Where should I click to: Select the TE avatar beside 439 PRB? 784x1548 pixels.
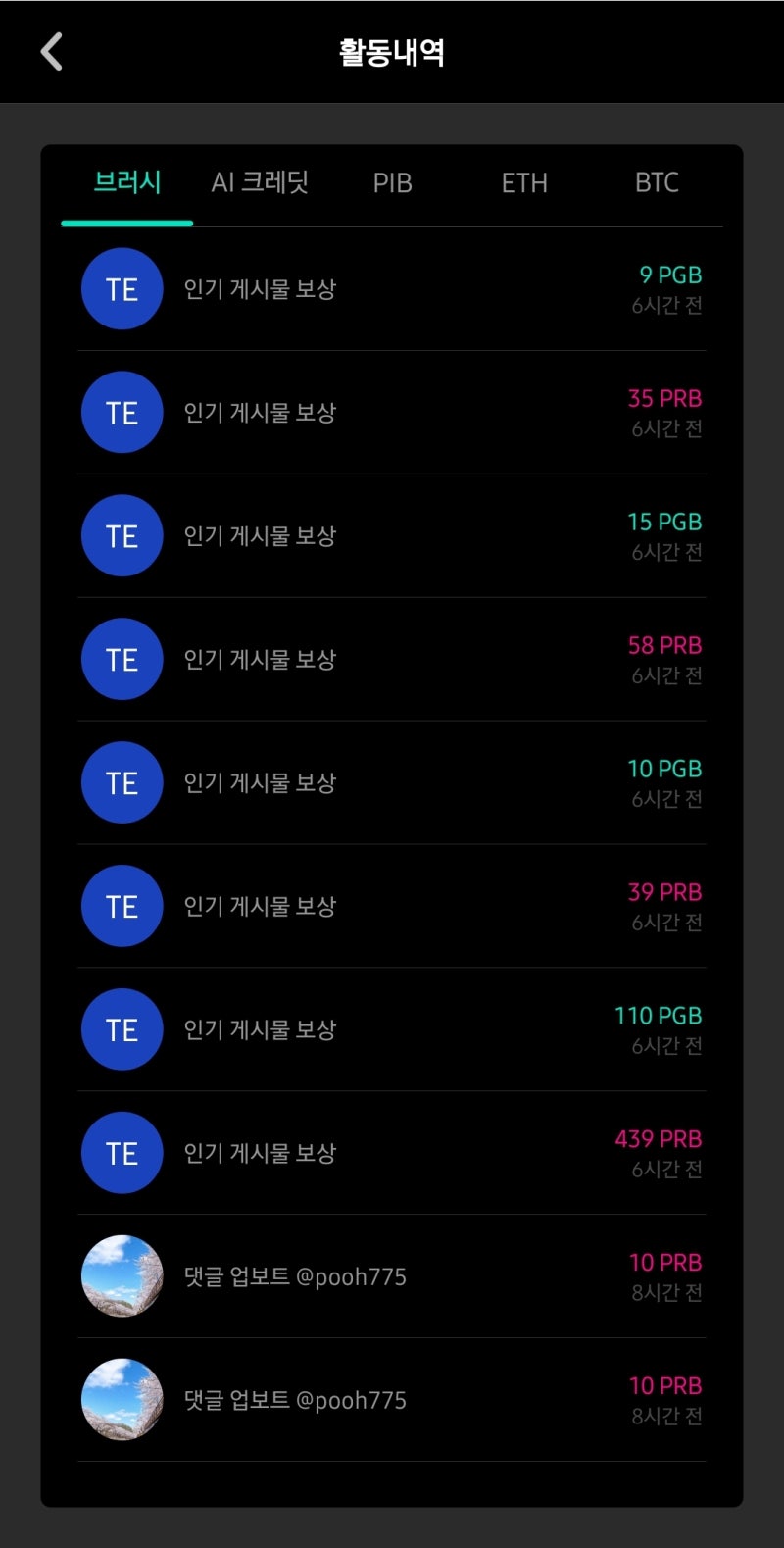click(x=122, y=1153)
